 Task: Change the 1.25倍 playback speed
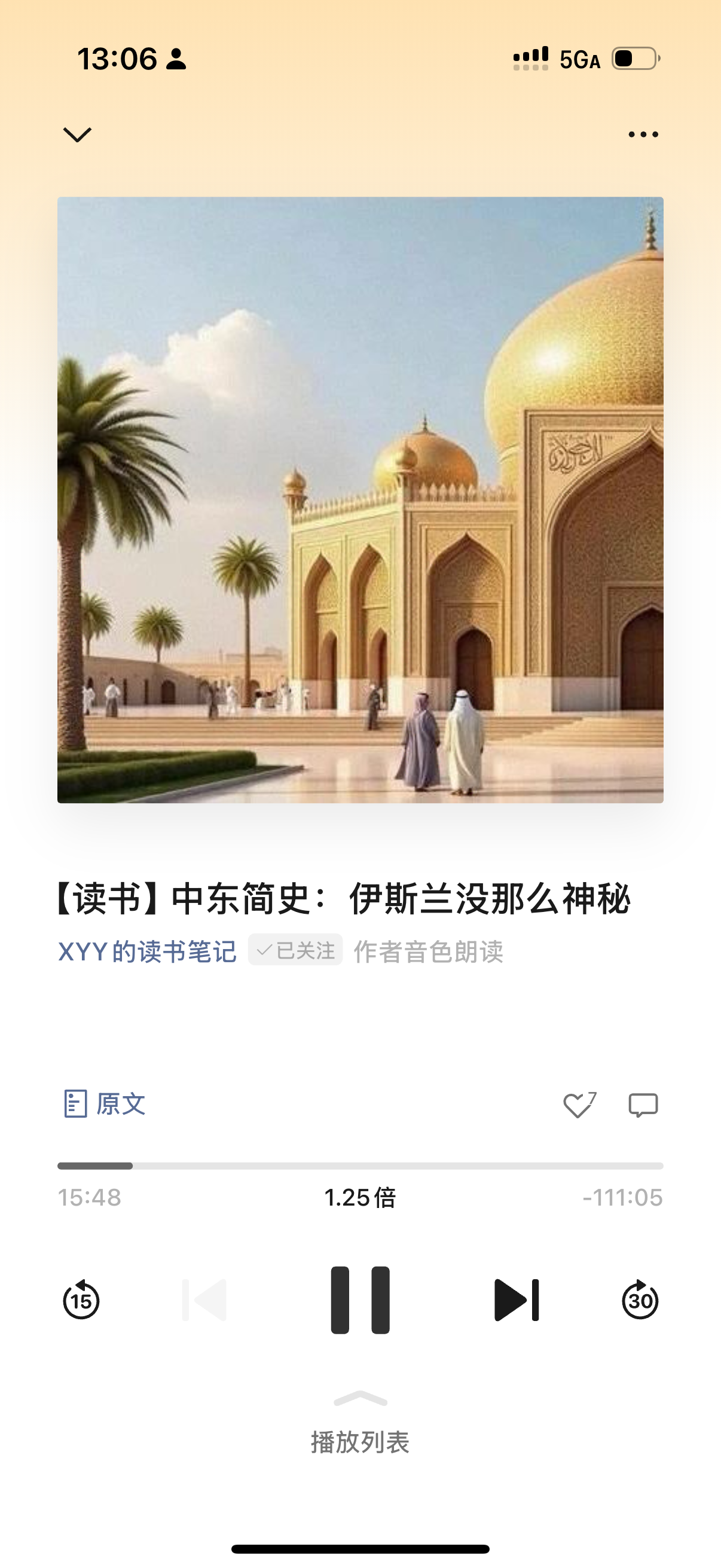tap(360, 1198)
